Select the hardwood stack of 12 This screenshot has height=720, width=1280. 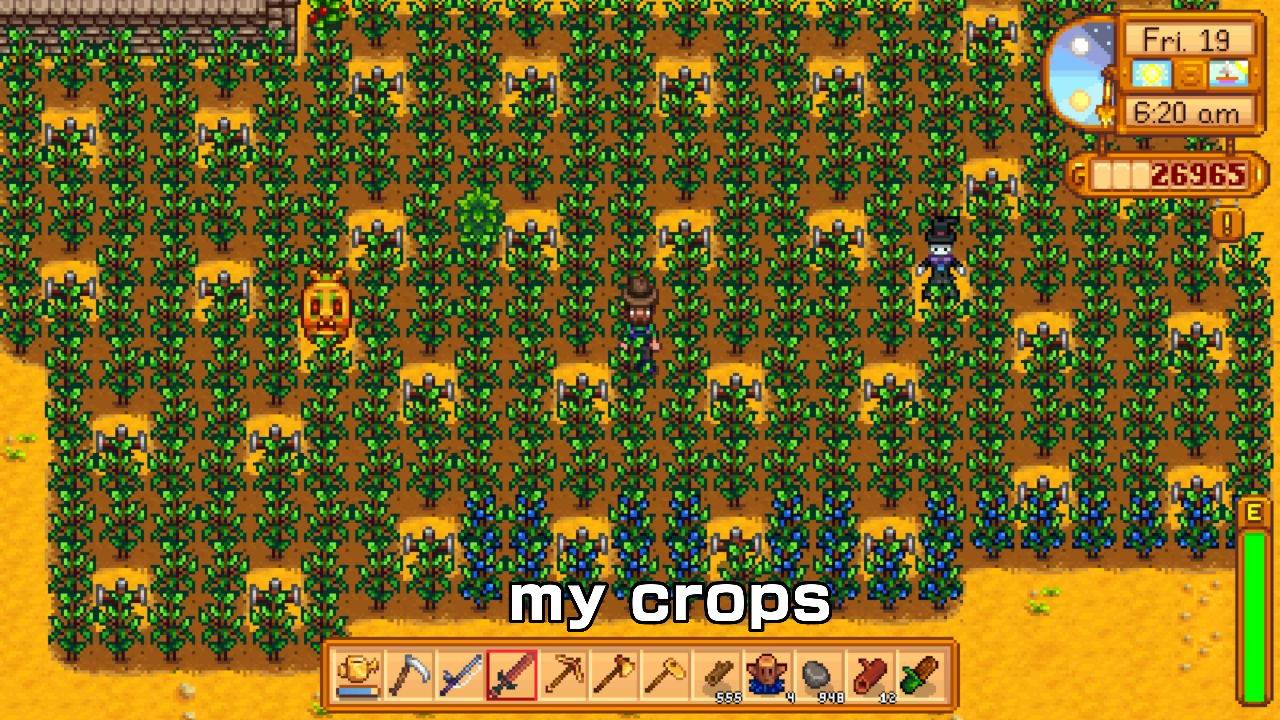click(870, 676)
